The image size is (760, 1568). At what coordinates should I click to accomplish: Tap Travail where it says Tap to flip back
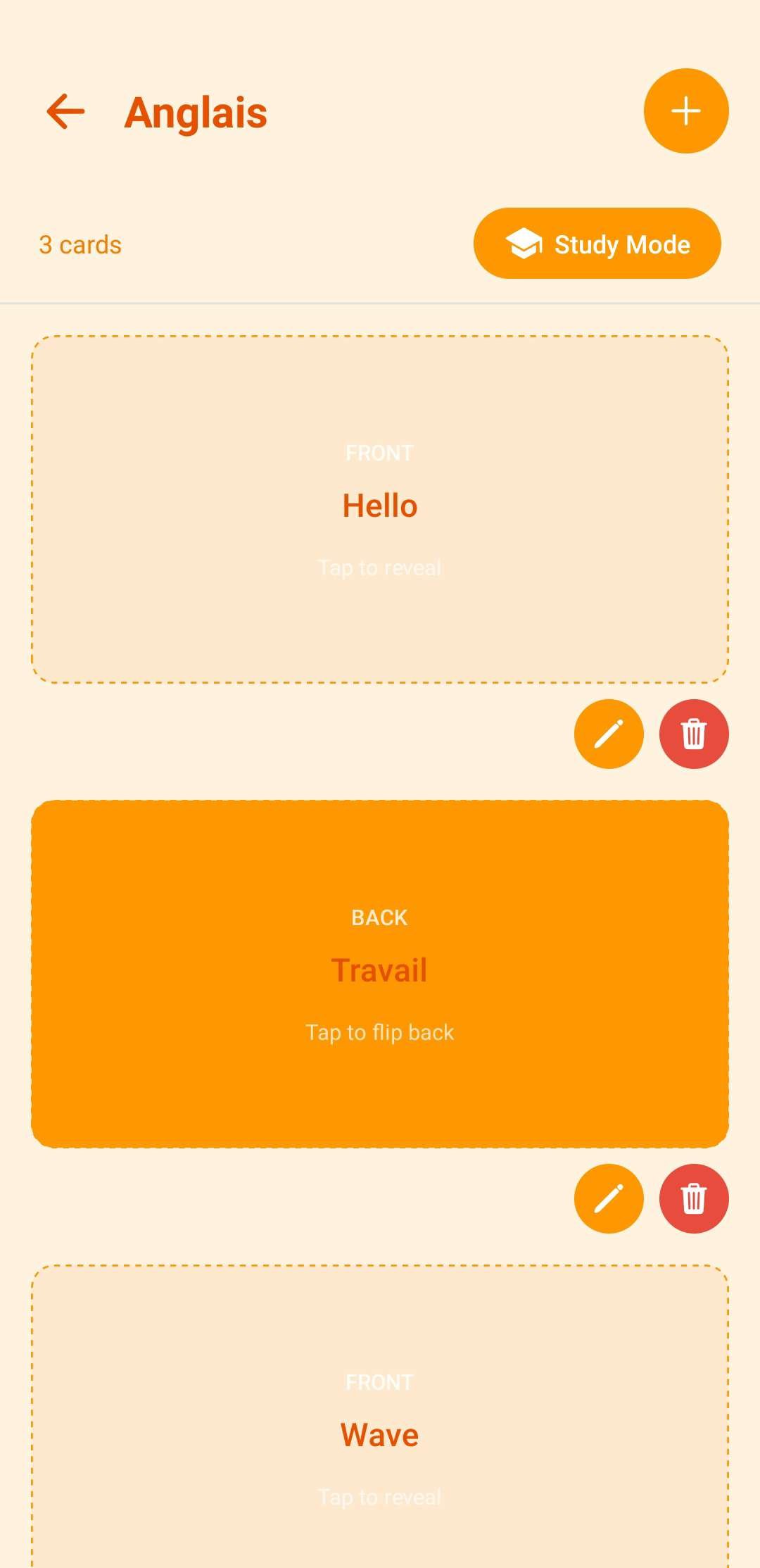click(380, 1031)
